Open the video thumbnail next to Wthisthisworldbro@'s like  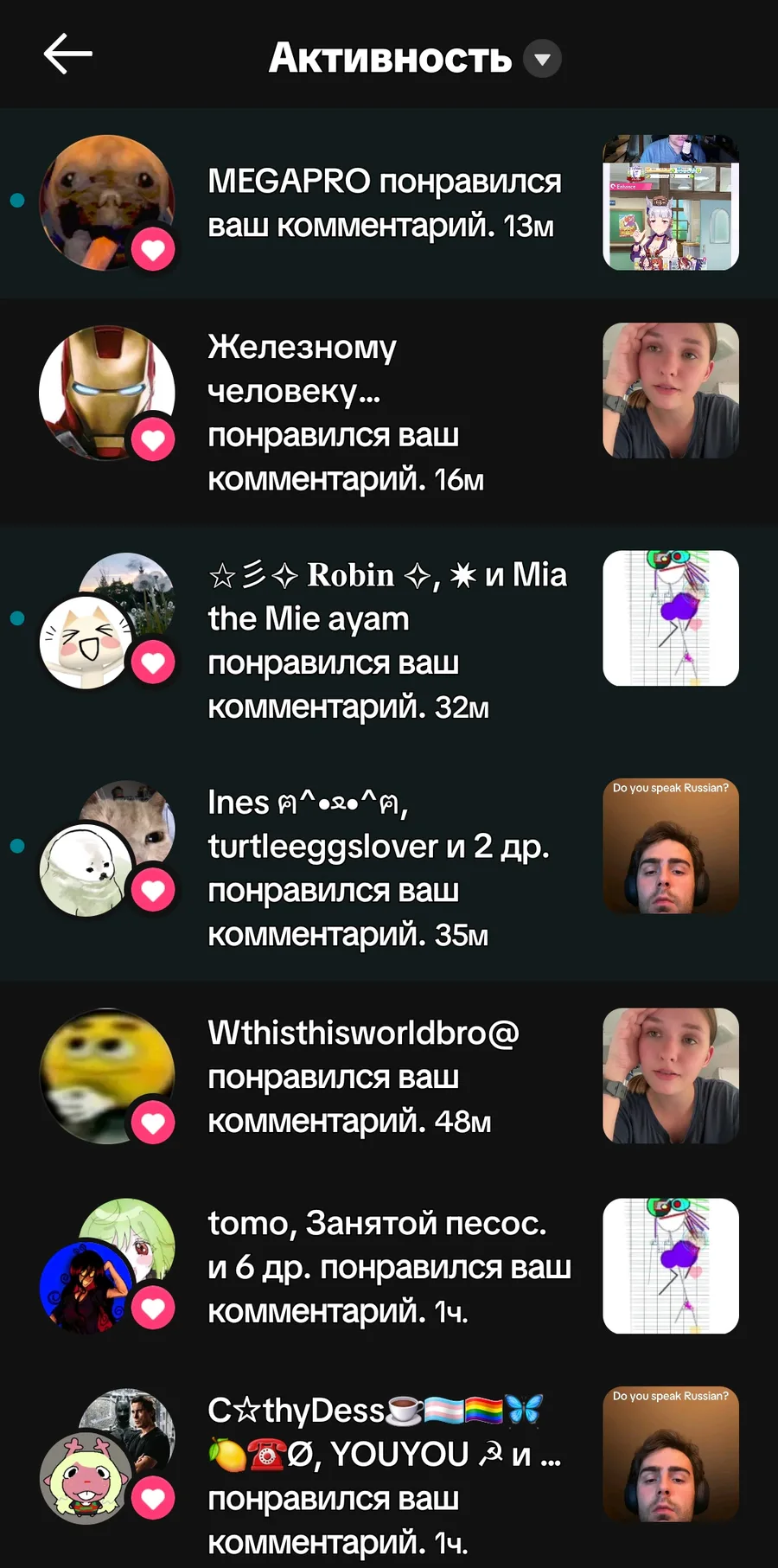coord(671,1076)
